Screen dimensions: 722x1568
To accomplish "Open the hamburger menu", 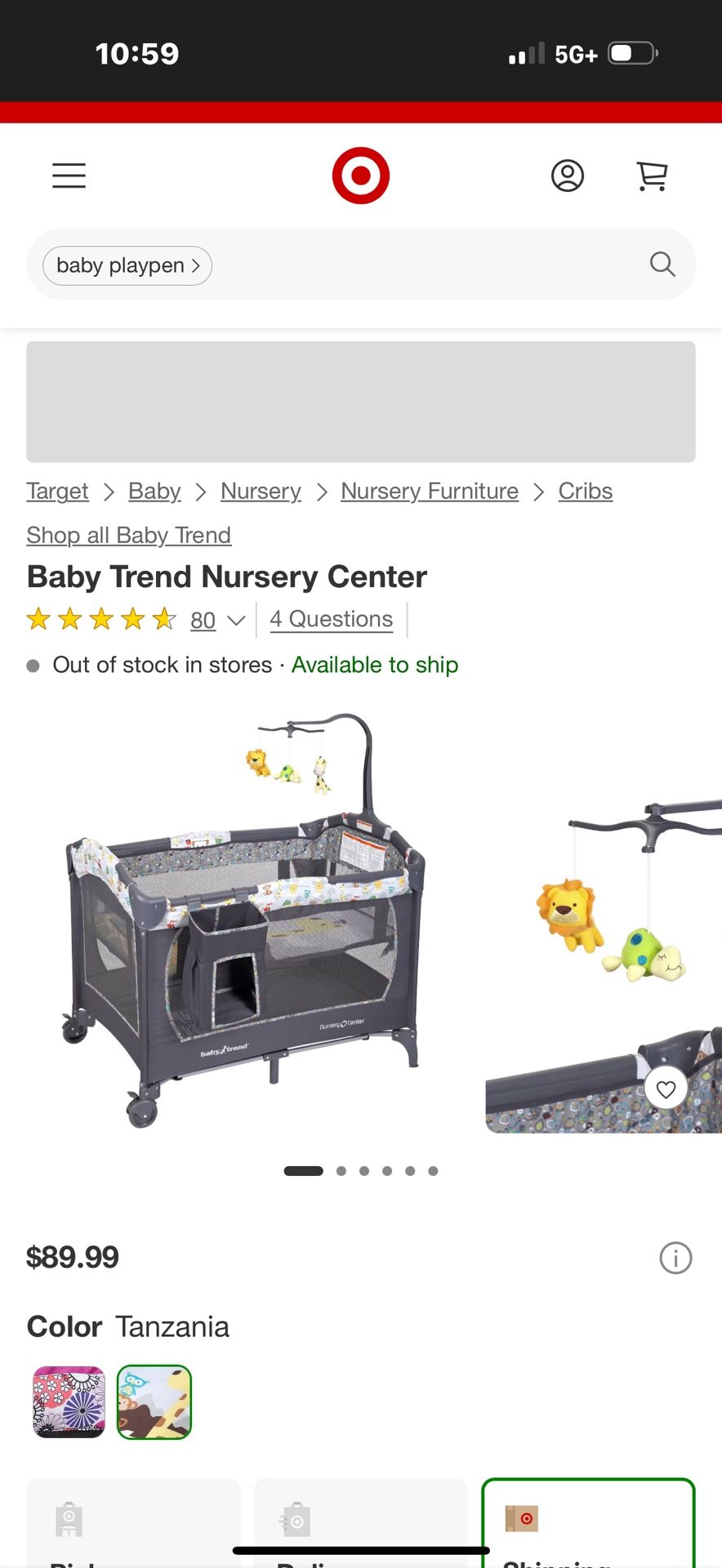I will (x=69, y=176).
